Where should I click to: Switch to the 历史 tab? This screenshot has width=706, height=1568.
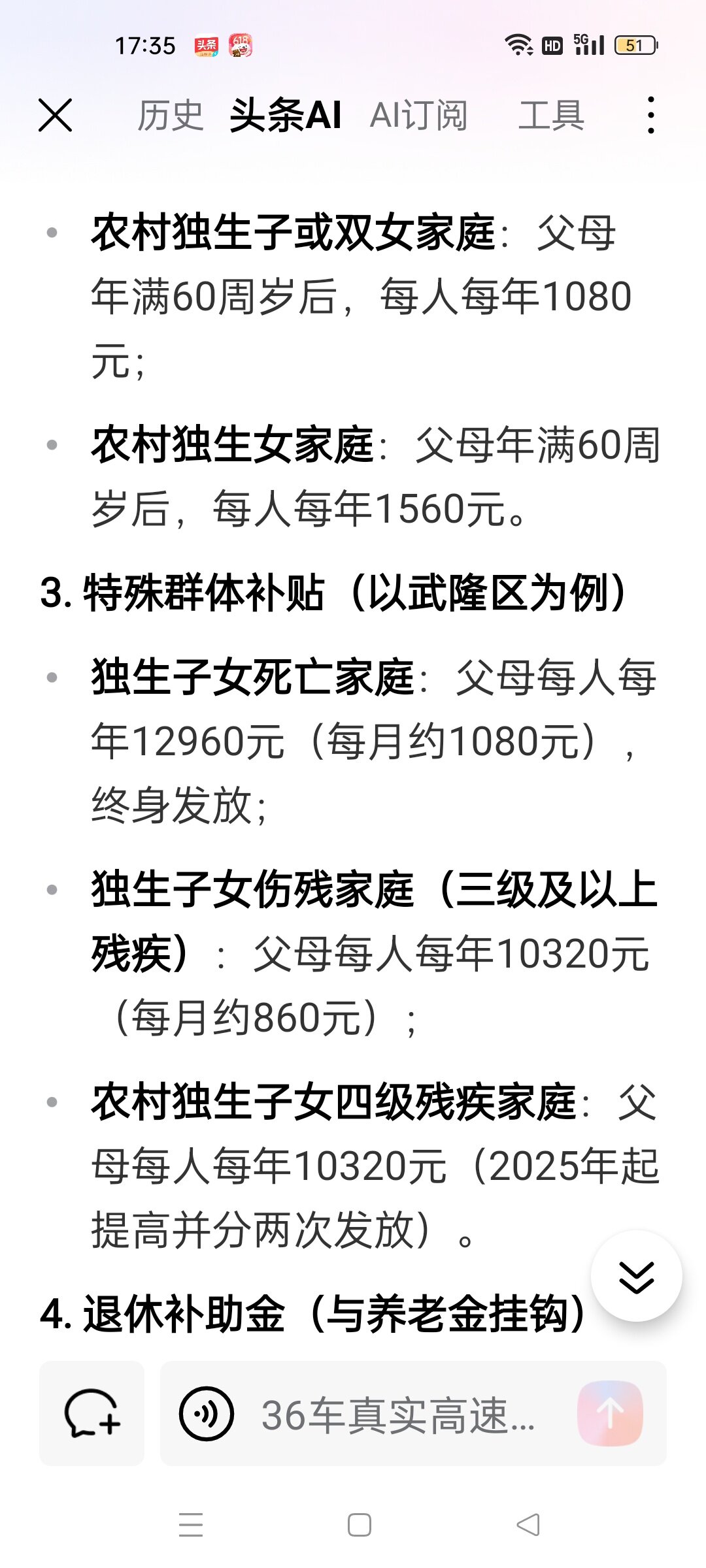pyautogui.click(x=170, y=116)
